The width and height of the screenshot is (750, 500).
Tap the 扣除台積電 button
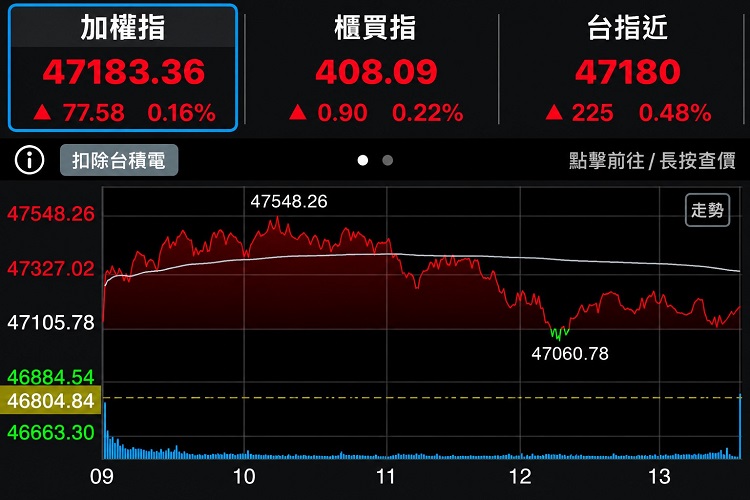point(119,160)
